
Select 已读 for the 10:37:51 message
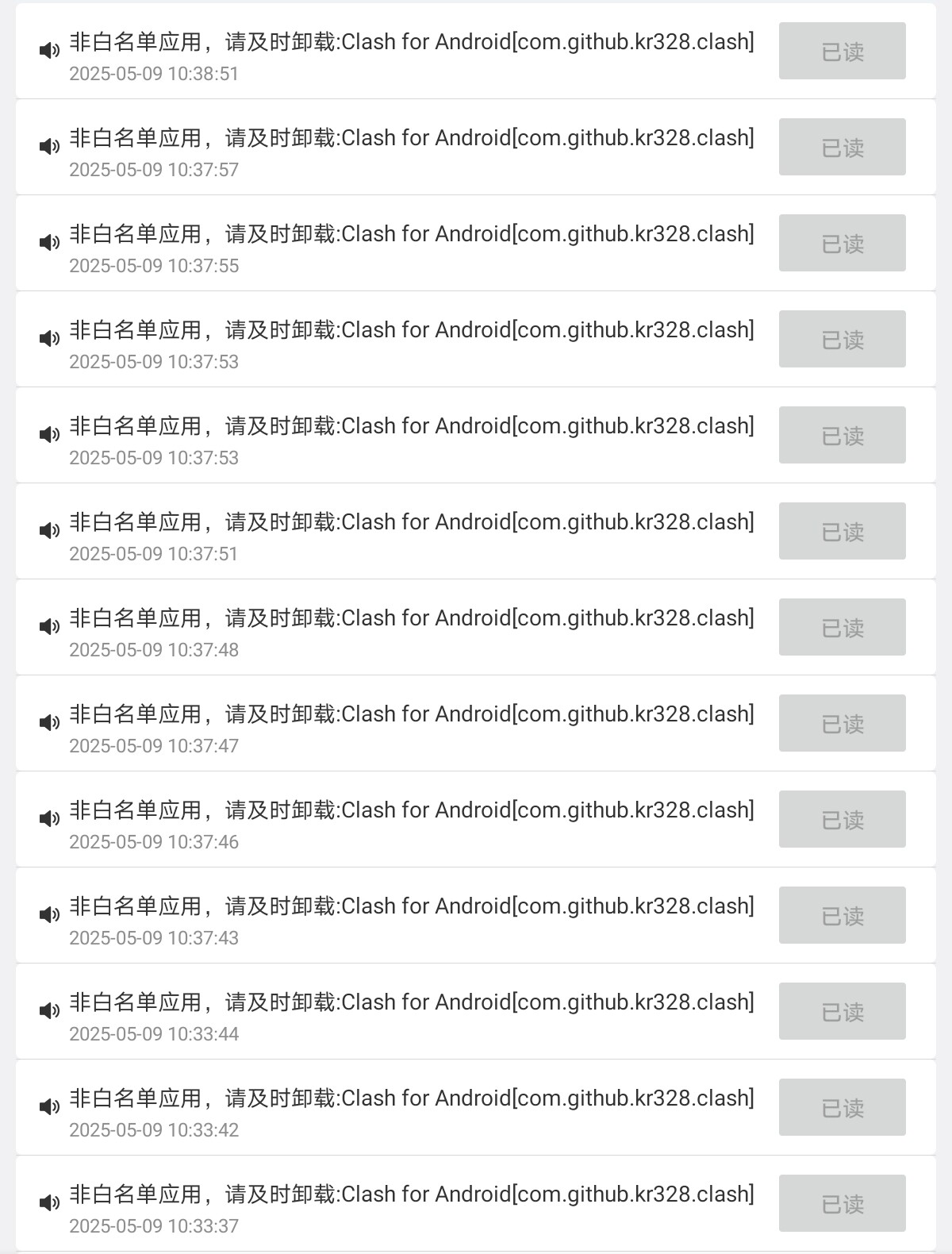tap(842, 531)
